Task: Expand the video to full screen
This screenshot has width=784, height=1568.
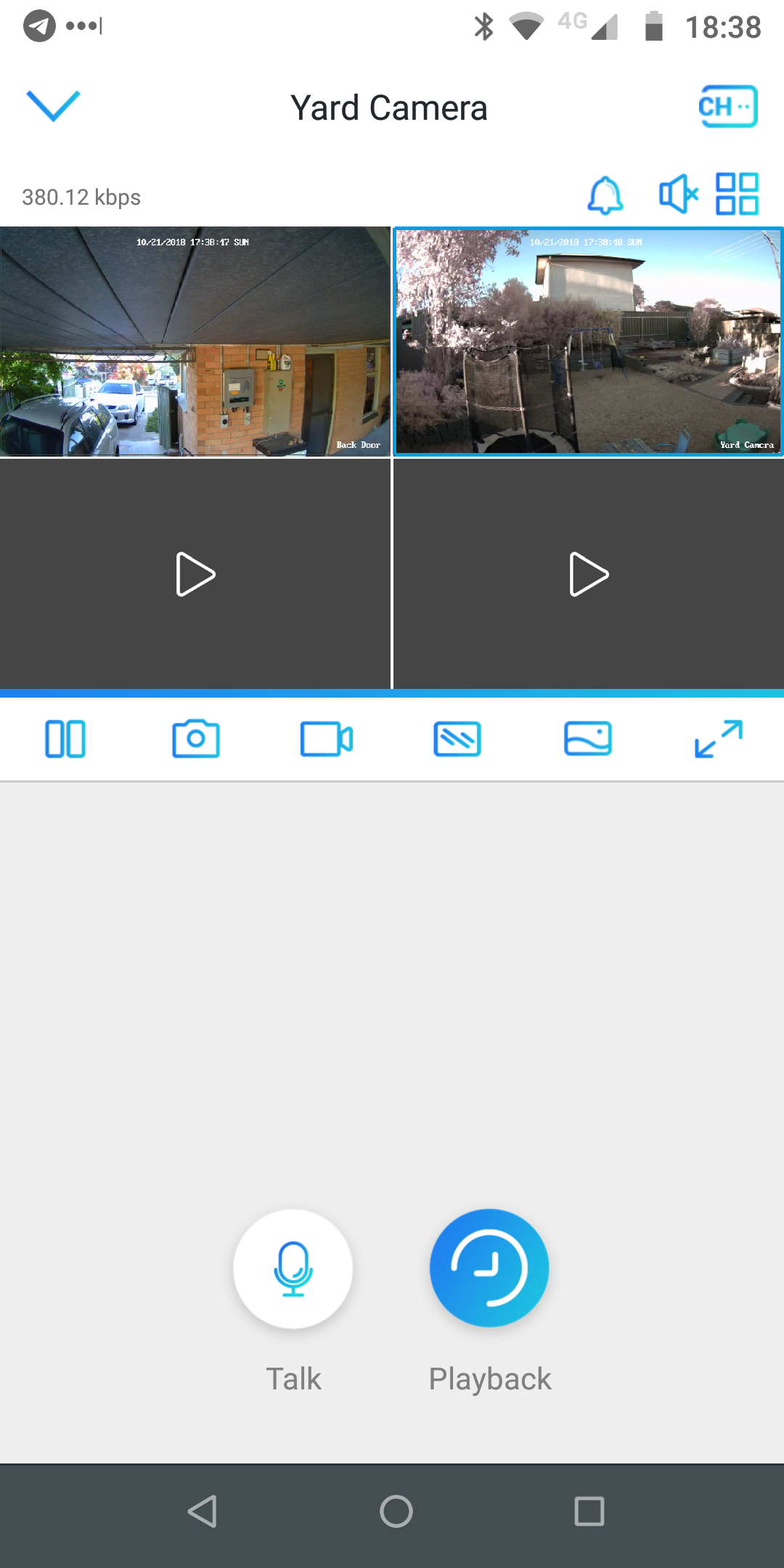Action: [x=719, y=739]
